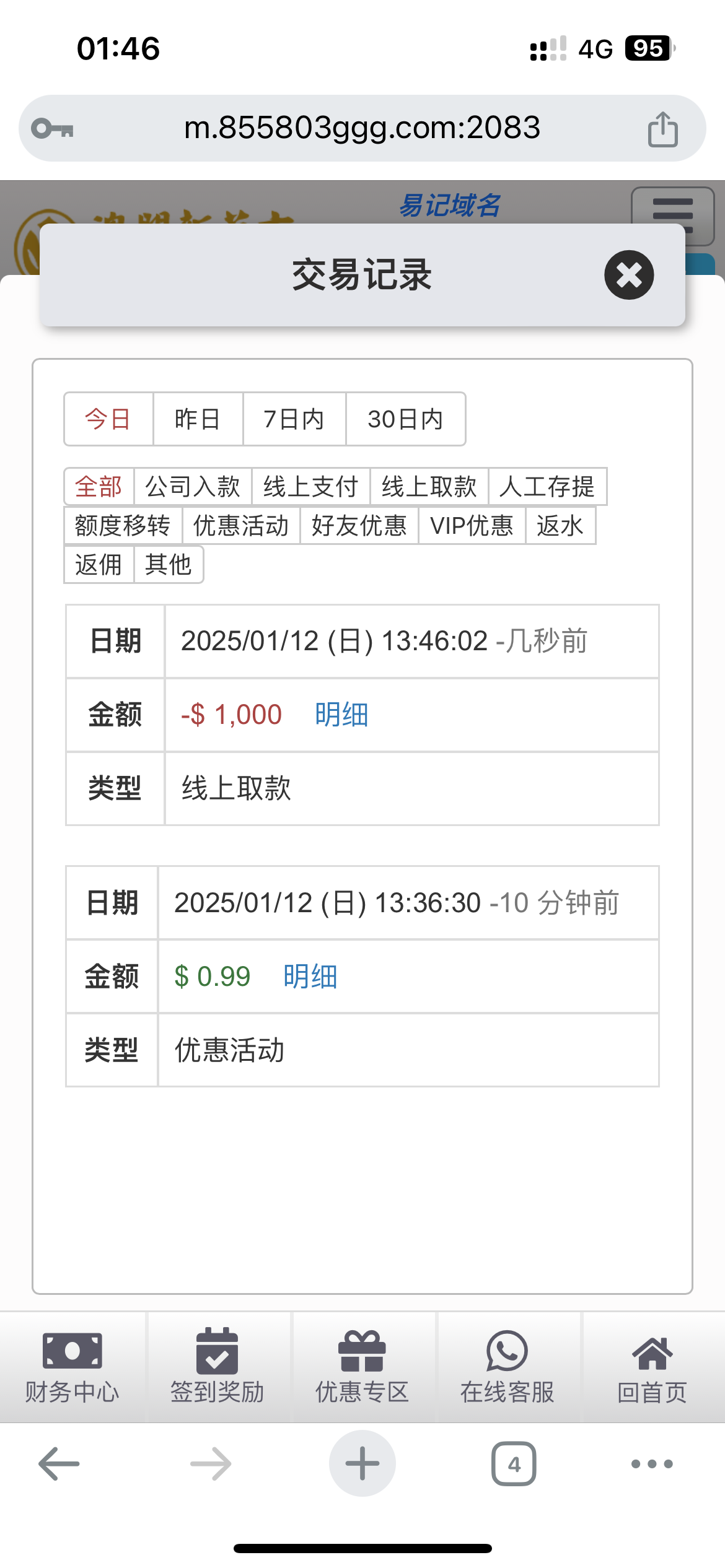Open 明细 for the -$1,000 withdrawal
The height and width of the screenshot is (1568, 725).
click(x=341, y=715)
